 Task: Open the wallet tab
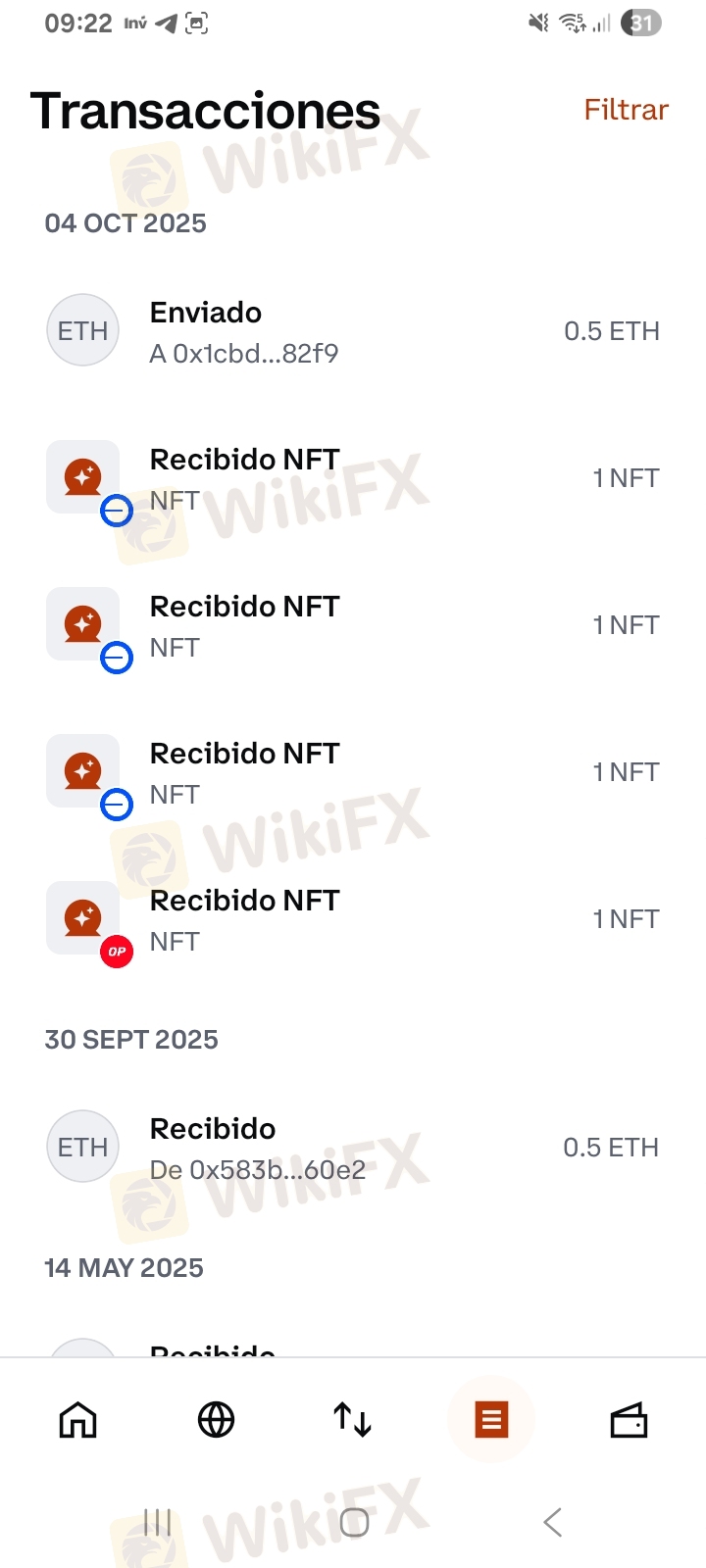coord(629,1419)
